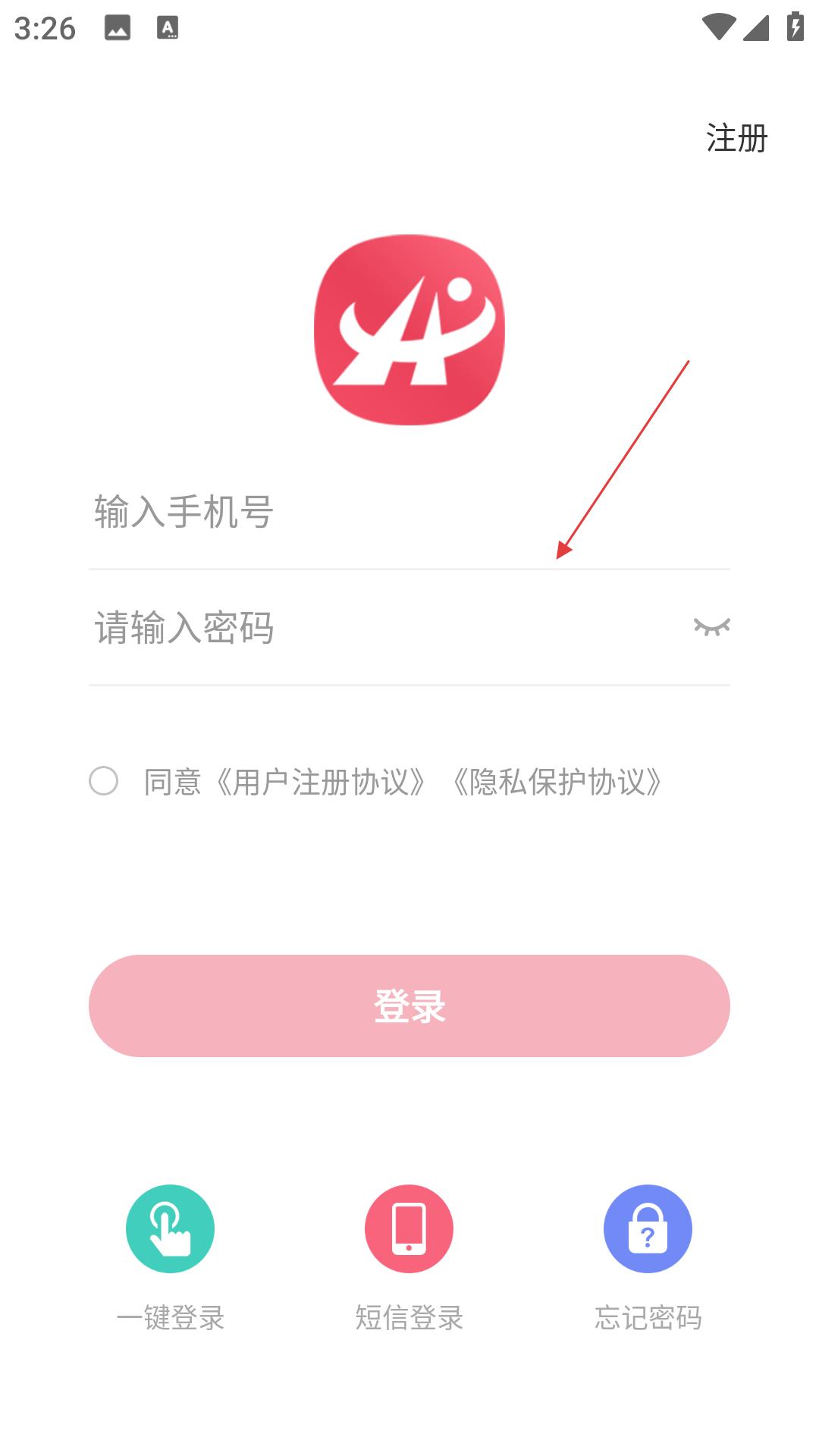The image size is (819, 1456).
Task: Switch to 短信登录 SMS login
Action: (409, 1228)
